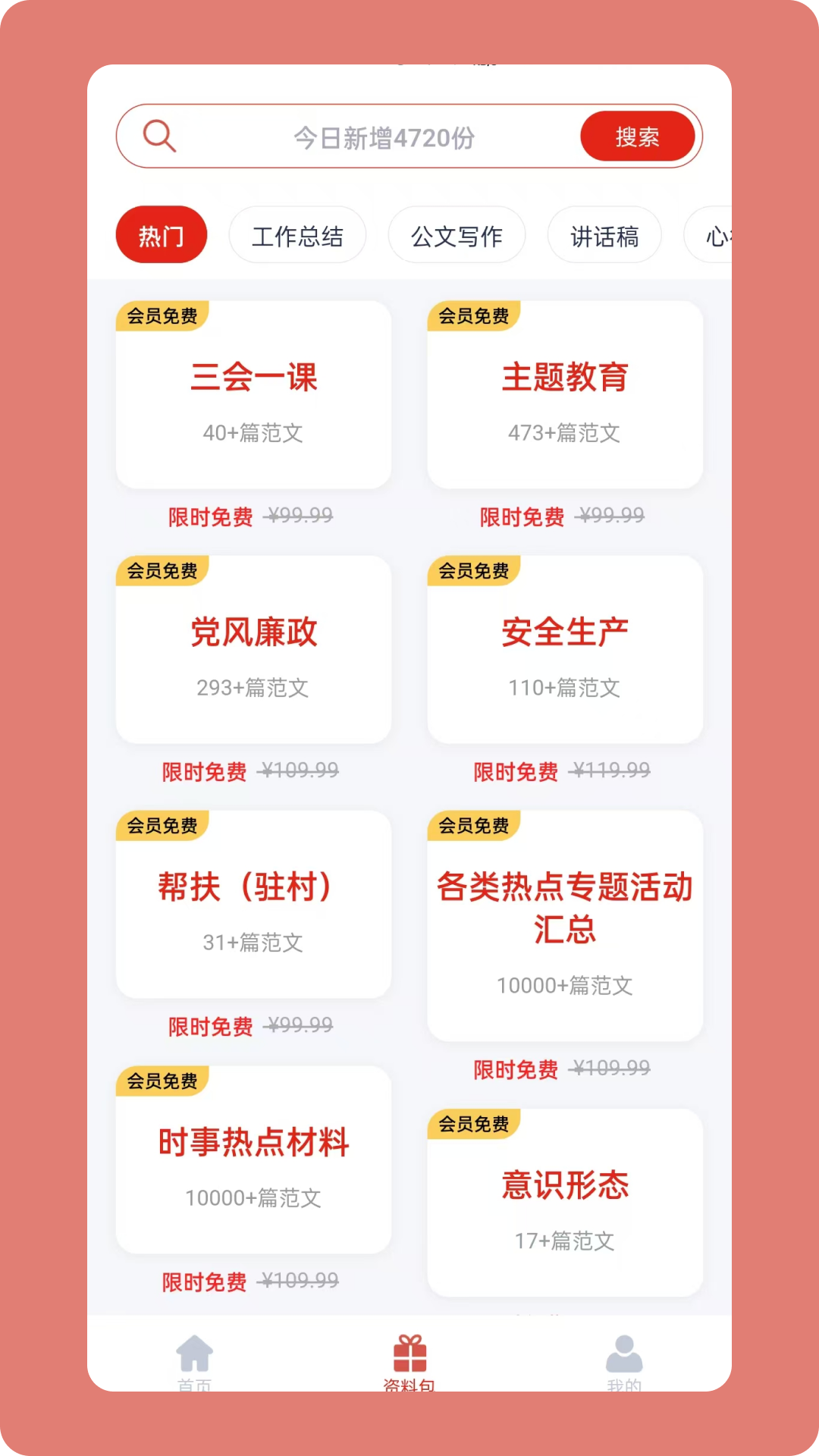
Task: Open the 三会一课 resource card
Action: coord(253,394)
